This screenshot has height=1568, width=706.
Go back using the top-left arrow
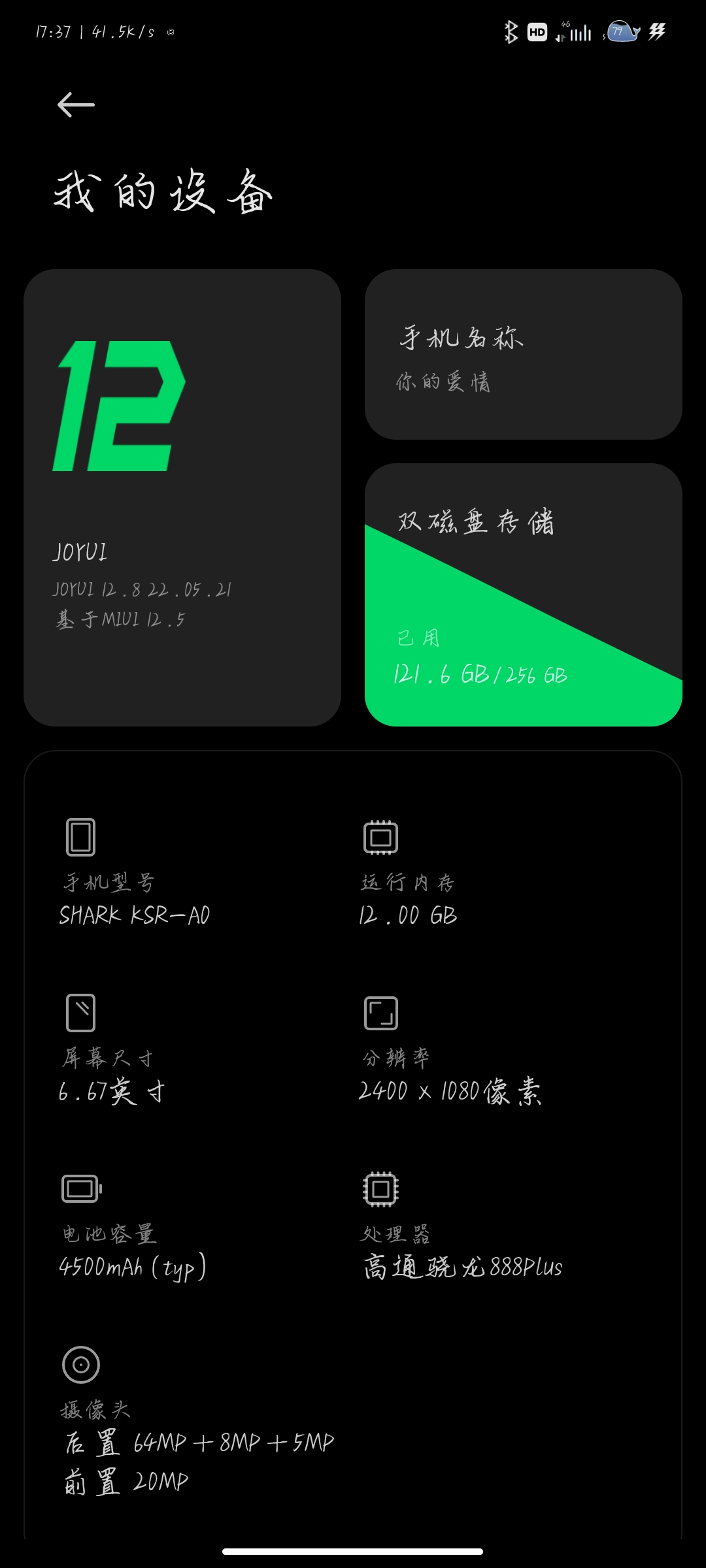click(76, 105)
